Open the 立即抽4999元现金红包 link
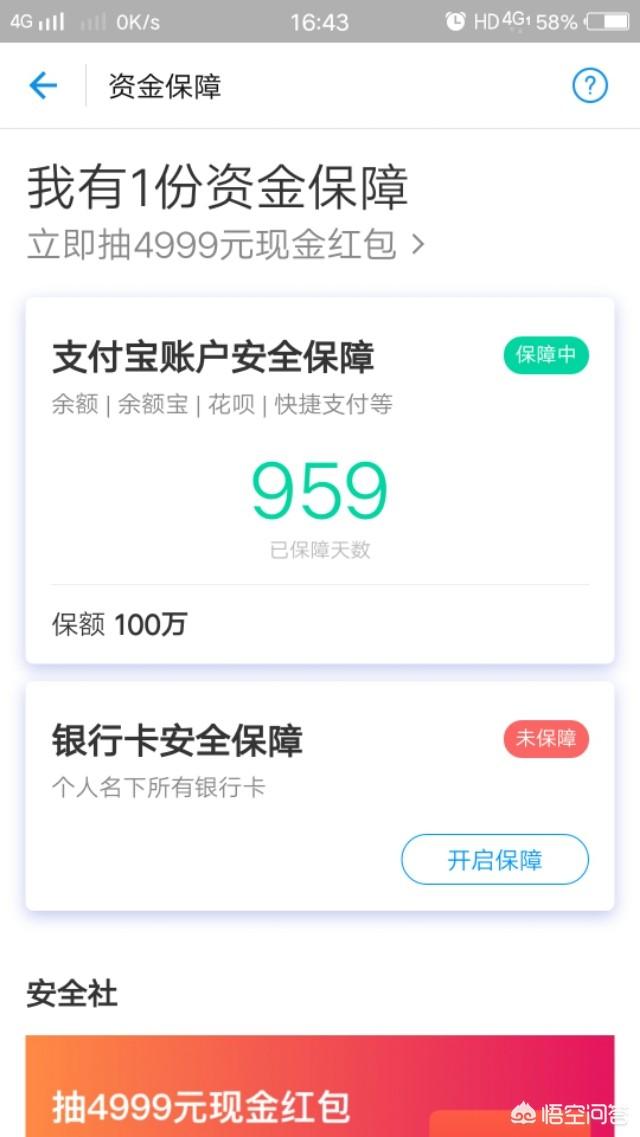Image resolution: width=640 pixels, height=1137 pixels. click(225, 246)
